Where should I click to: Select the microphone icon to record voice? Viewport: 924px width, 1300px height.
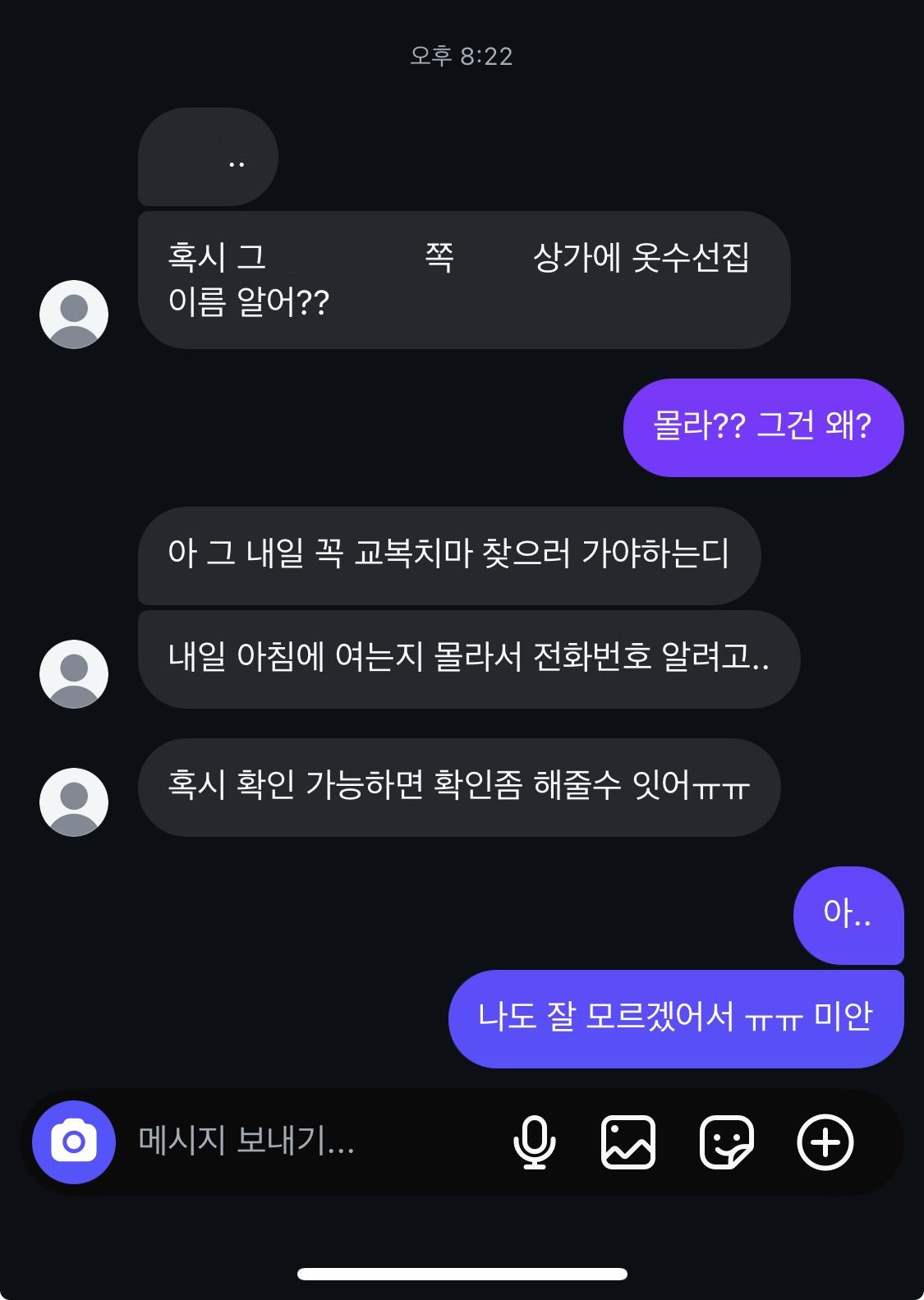coord(535,1140)
